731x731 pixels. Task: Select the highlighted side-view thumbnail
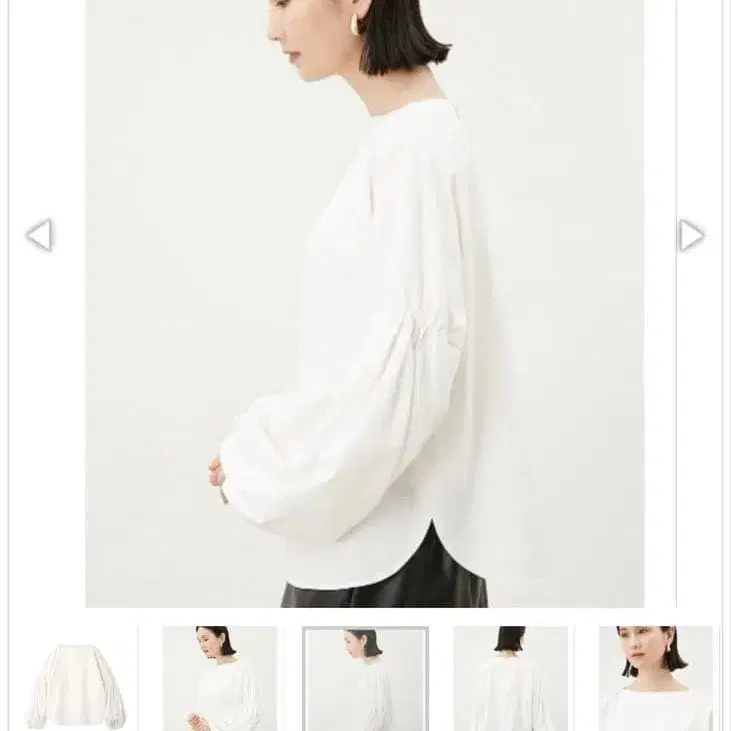coord(366,679)
